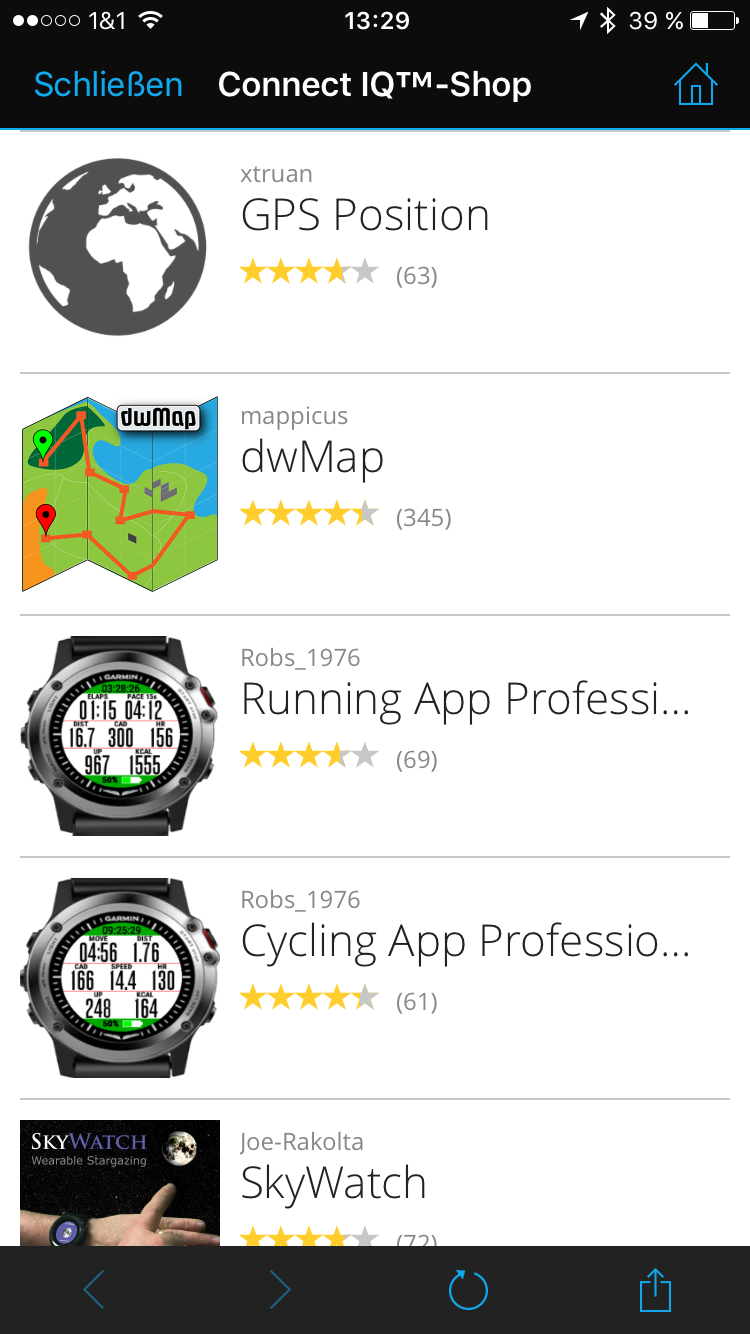Screen dimensions: 750x1334
Task: Open the GPS Position app entry
Action: 365,216
